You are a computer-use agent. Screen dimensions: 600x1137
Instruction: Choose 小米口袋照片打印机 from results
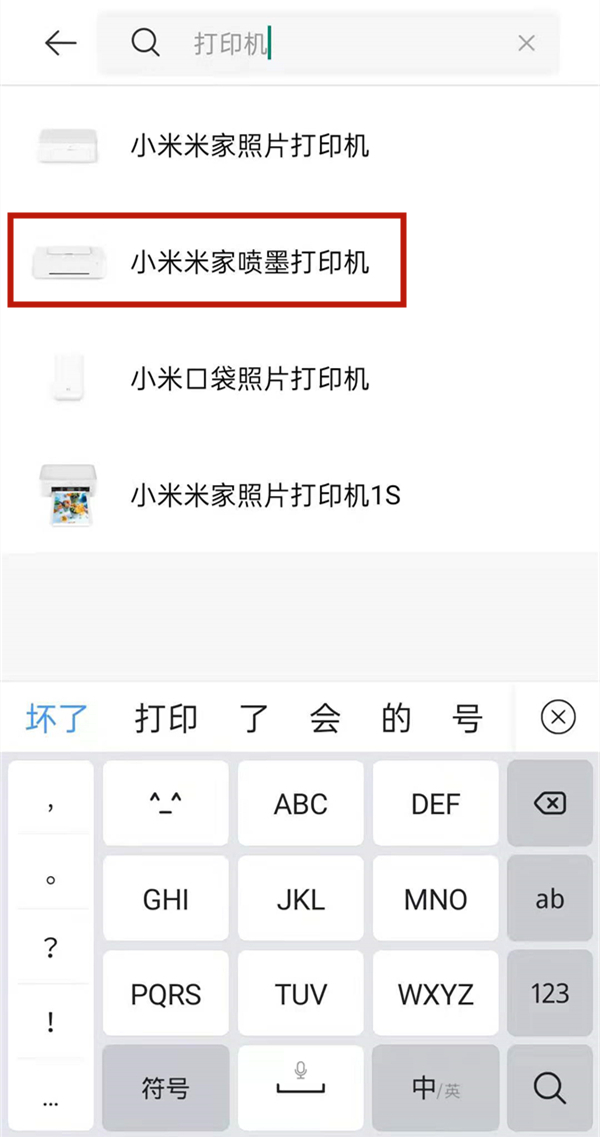coord(250,378)
